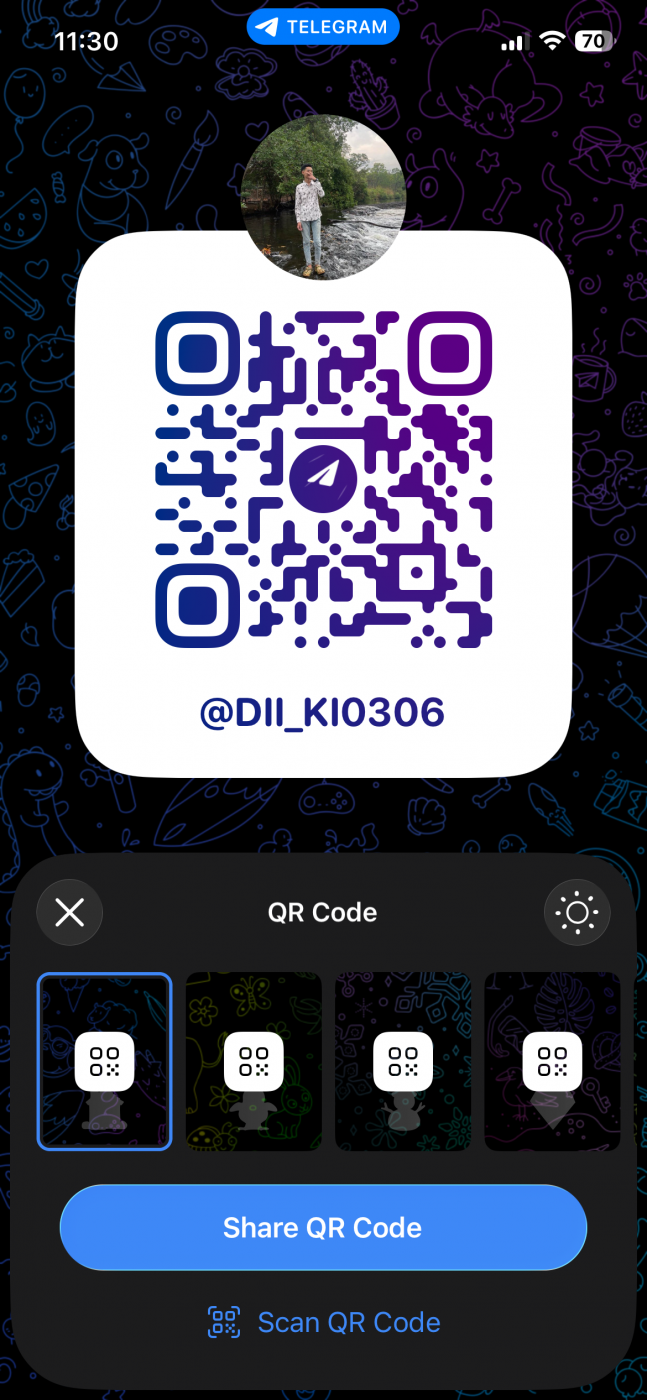Toggle the sun brightness mode icon
The image size is (647, 1400).
(577, 912)
